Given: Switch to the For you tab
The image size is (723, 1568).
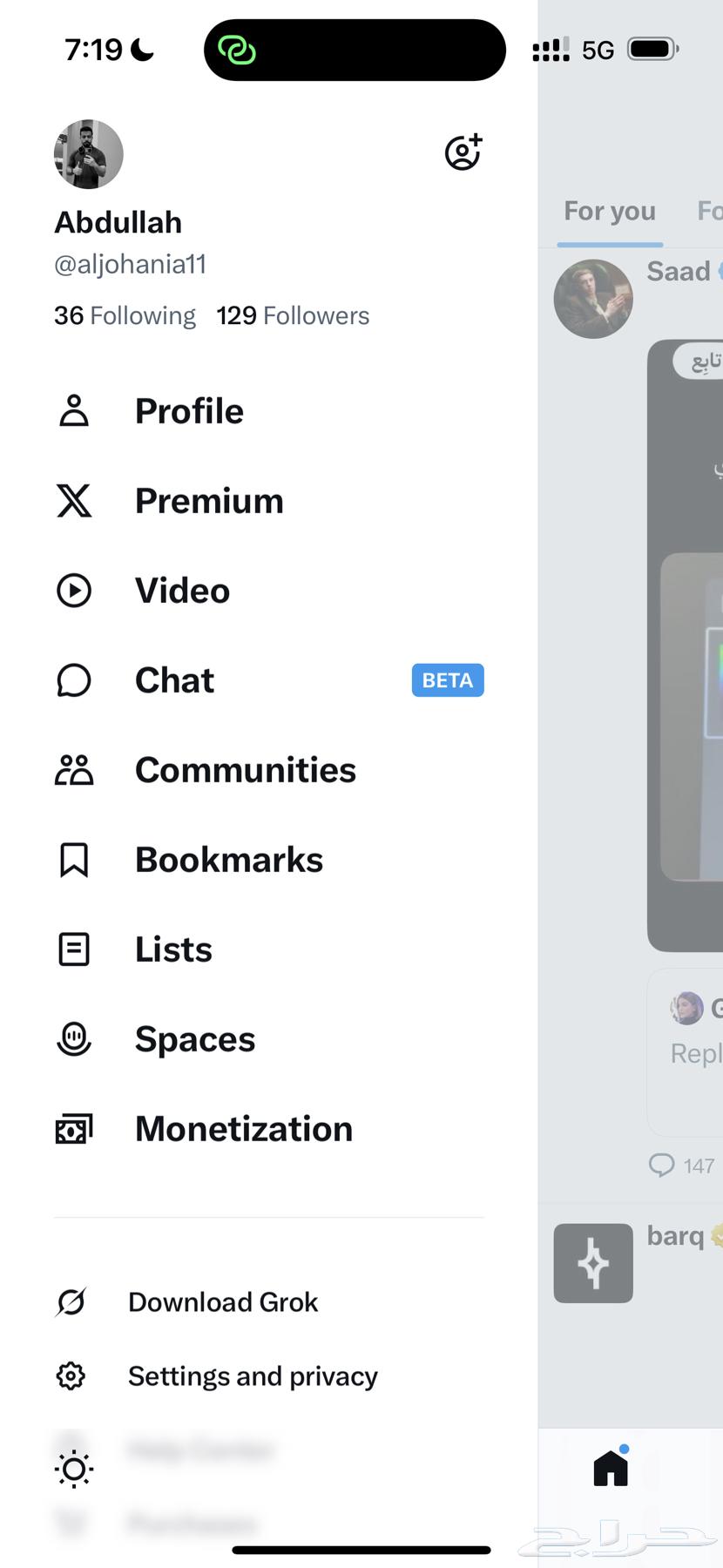Looking at the screenshot, I should [609, 212].
